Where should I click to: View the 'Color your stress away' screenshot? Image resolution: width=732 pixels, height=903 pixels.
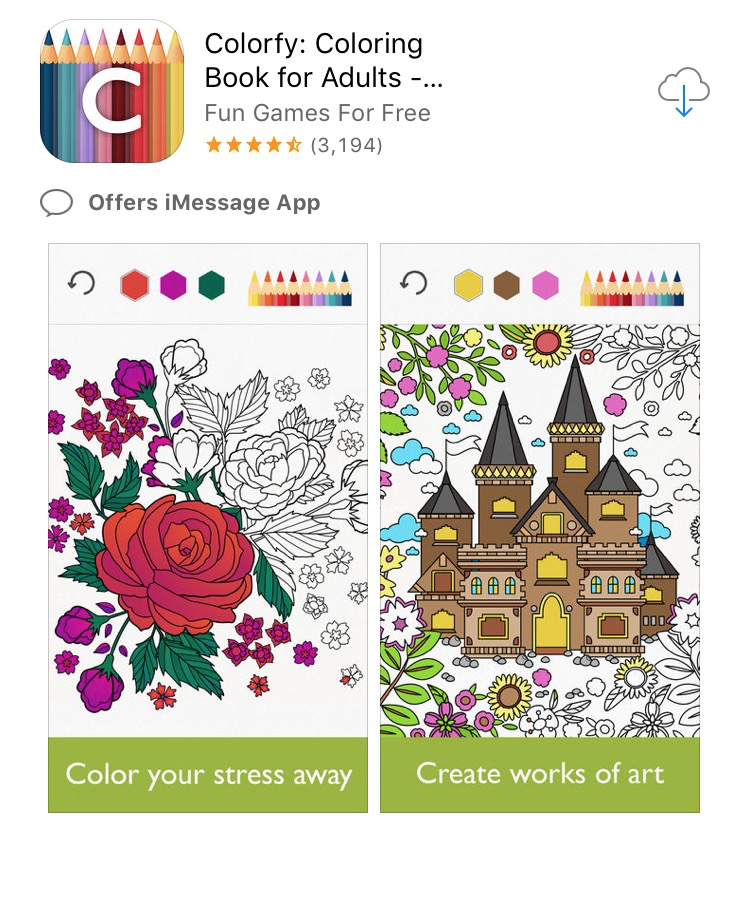tap(208, 528)
